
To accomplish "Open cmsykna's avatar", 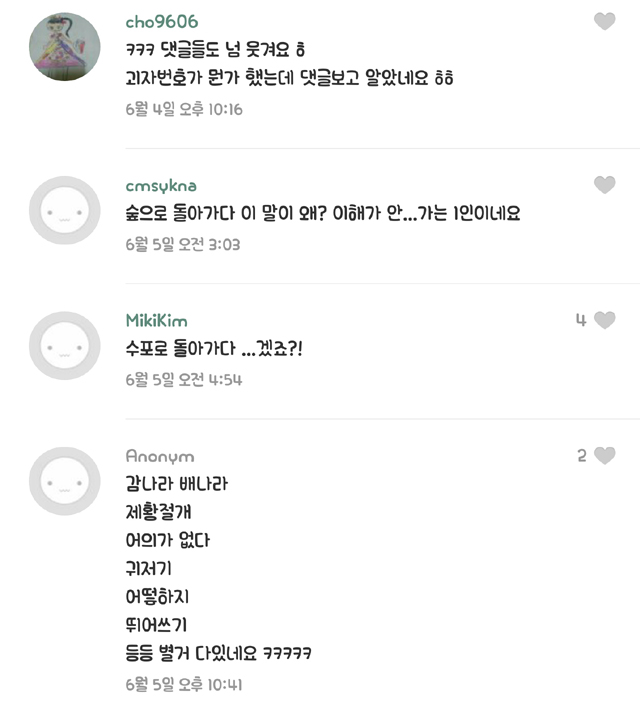I will pyautogui.click(x=64, y=210).
